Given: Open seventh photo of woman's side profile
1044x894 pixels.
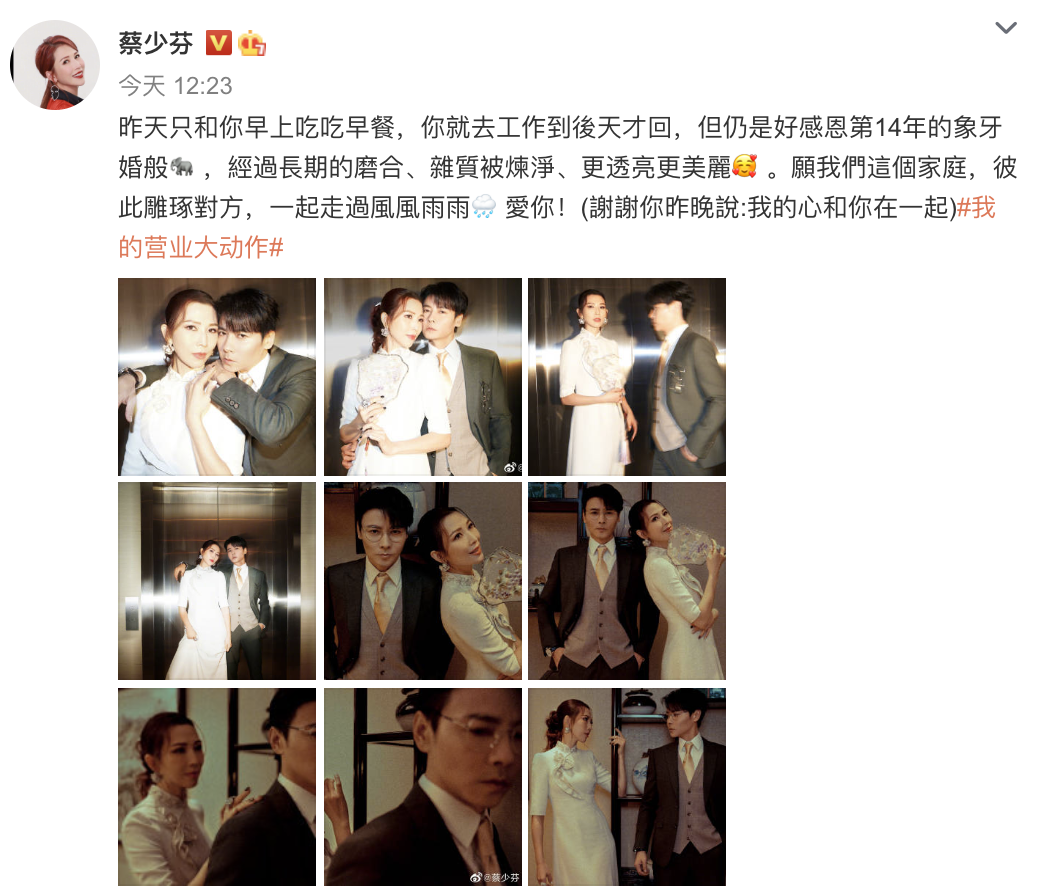Looking at the screenshot, I should [x=217, y=786].
